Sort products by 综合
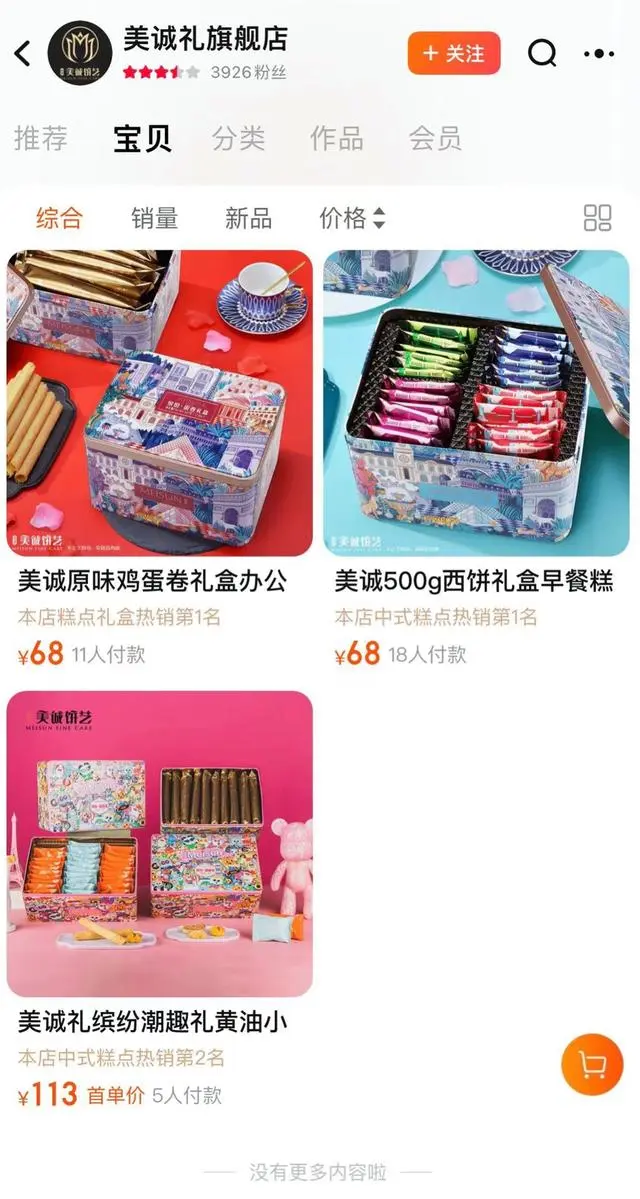Image resolution: width=640 pixels, height=1199 pixels. 59,218
